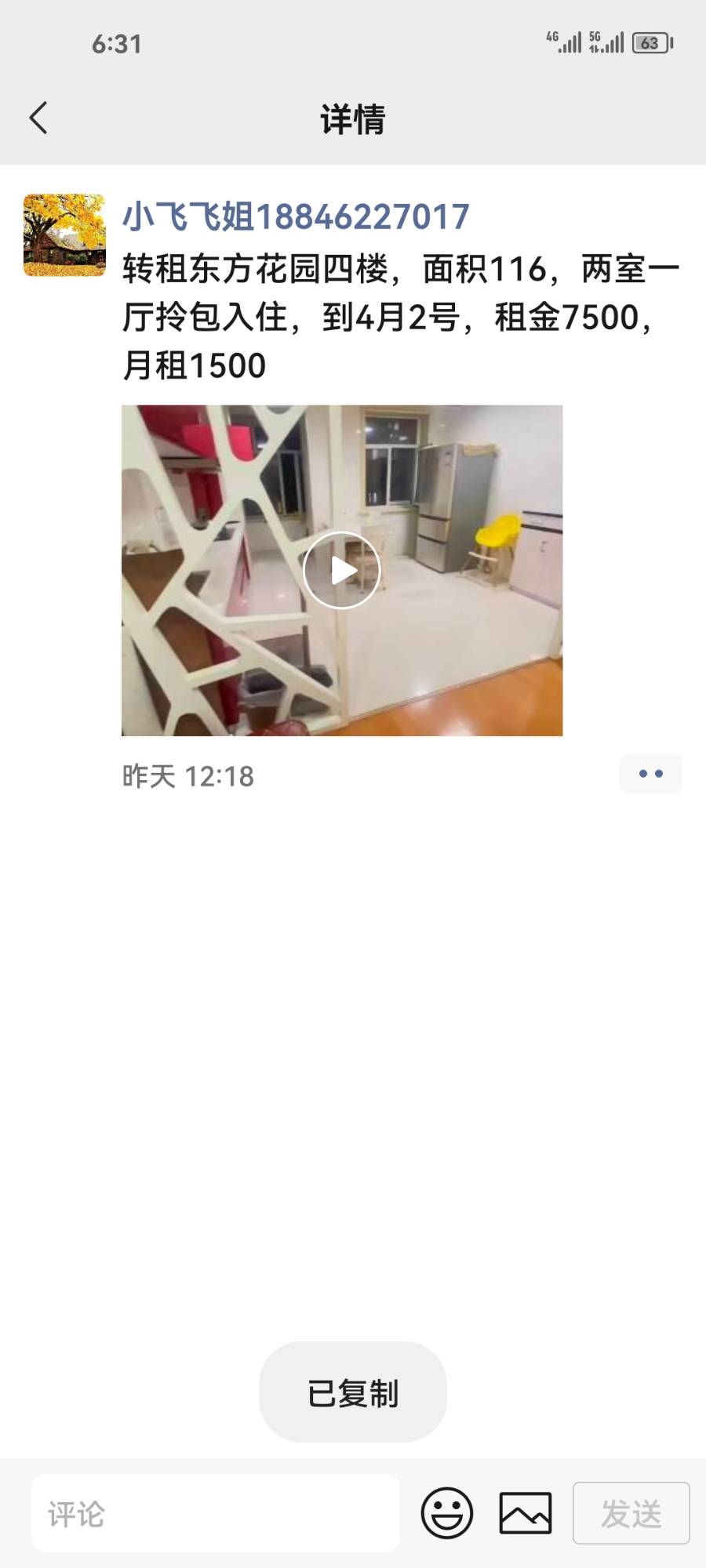Go back from the 详情 page
The image size is (706, 1568).
pyautogui.click(x=38, y=118)
